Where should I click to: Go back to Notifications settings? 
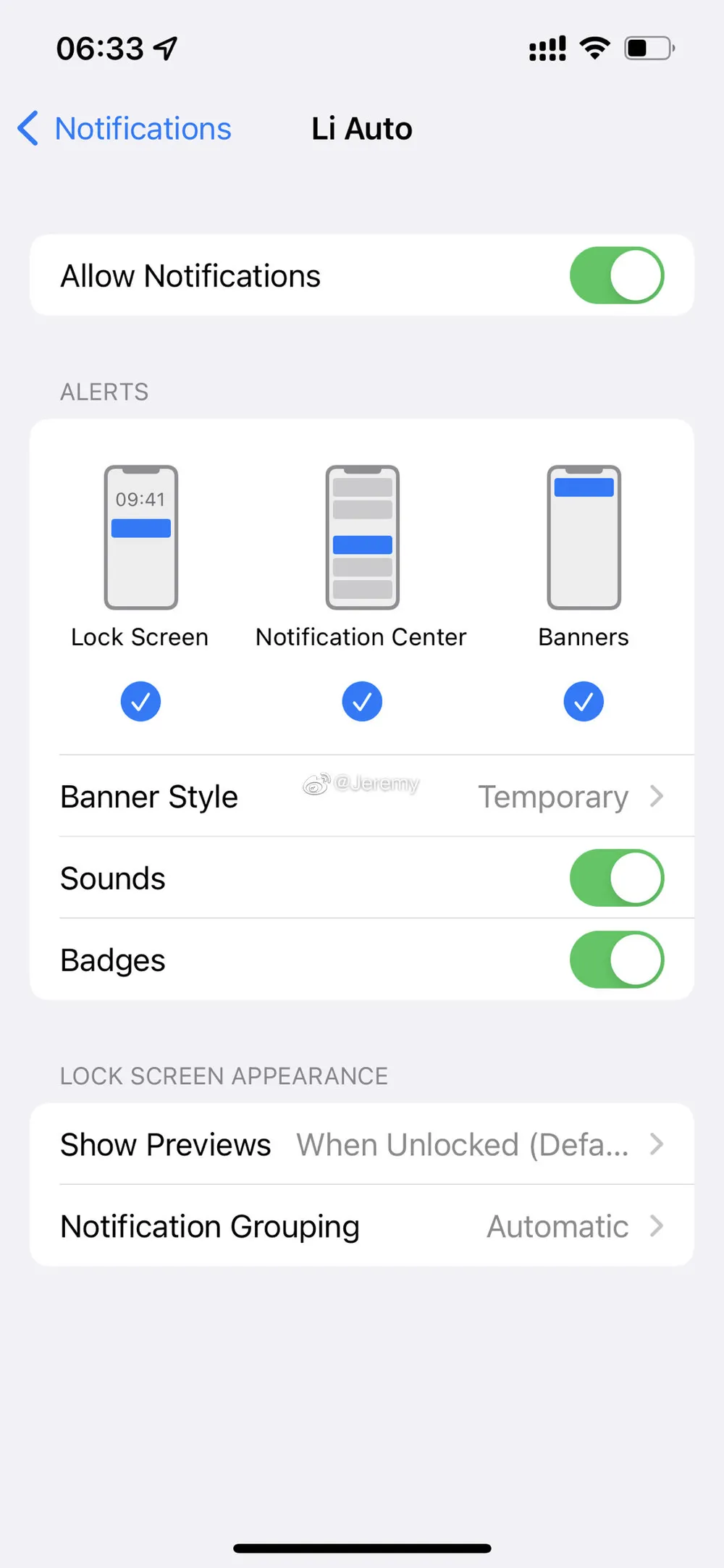point(125,129)
